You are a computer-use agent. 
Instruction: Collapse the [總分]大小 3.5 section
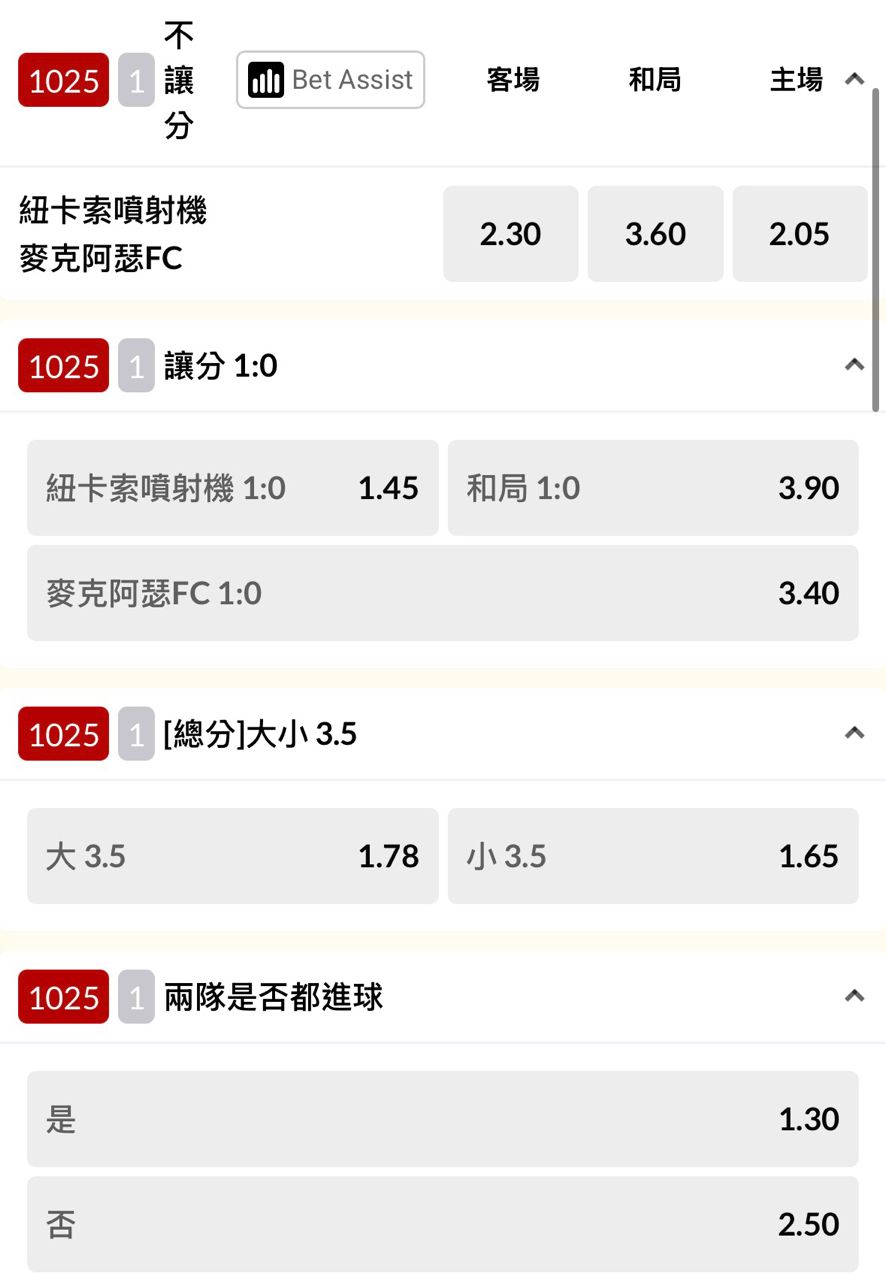point(854,734)
